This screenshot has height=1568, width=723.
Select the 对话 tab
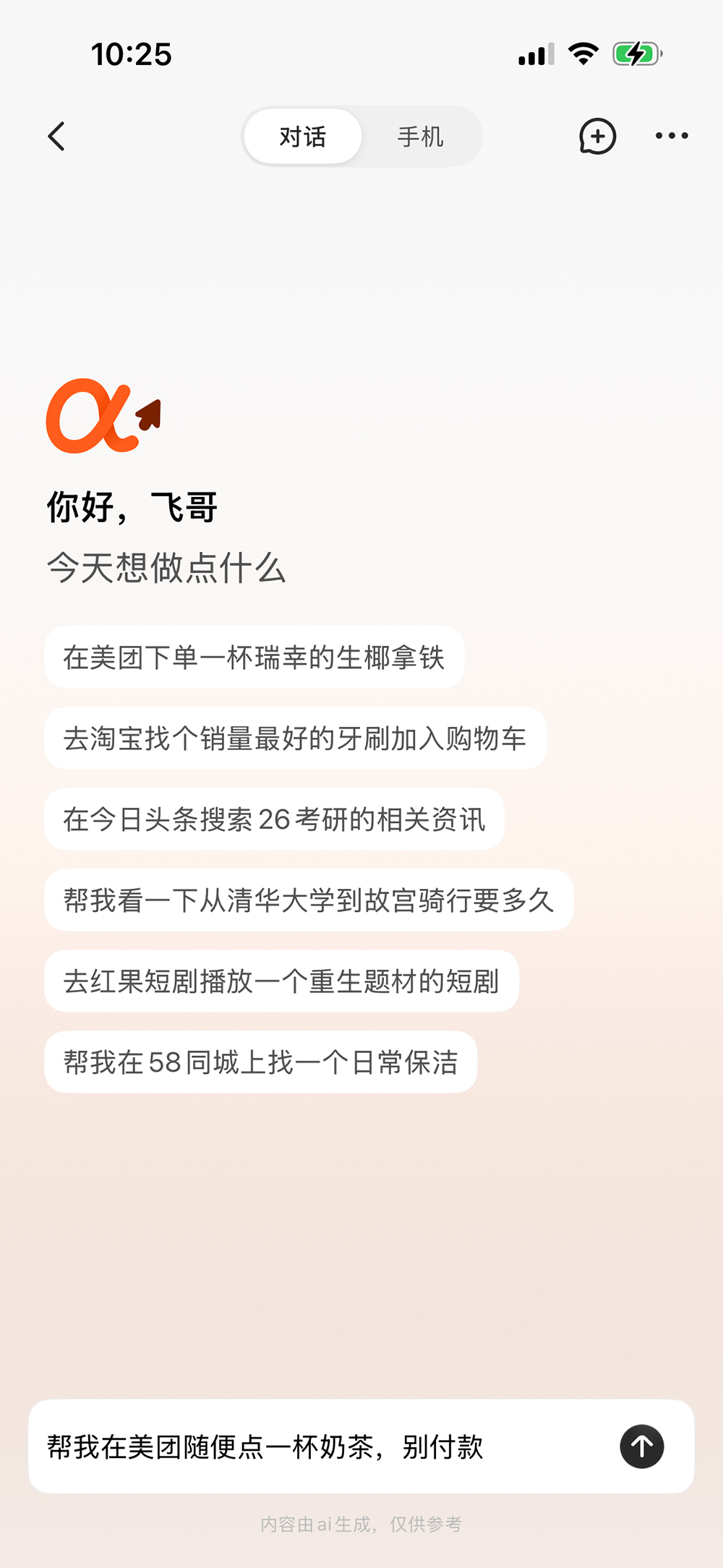click(x=302, y=136)
